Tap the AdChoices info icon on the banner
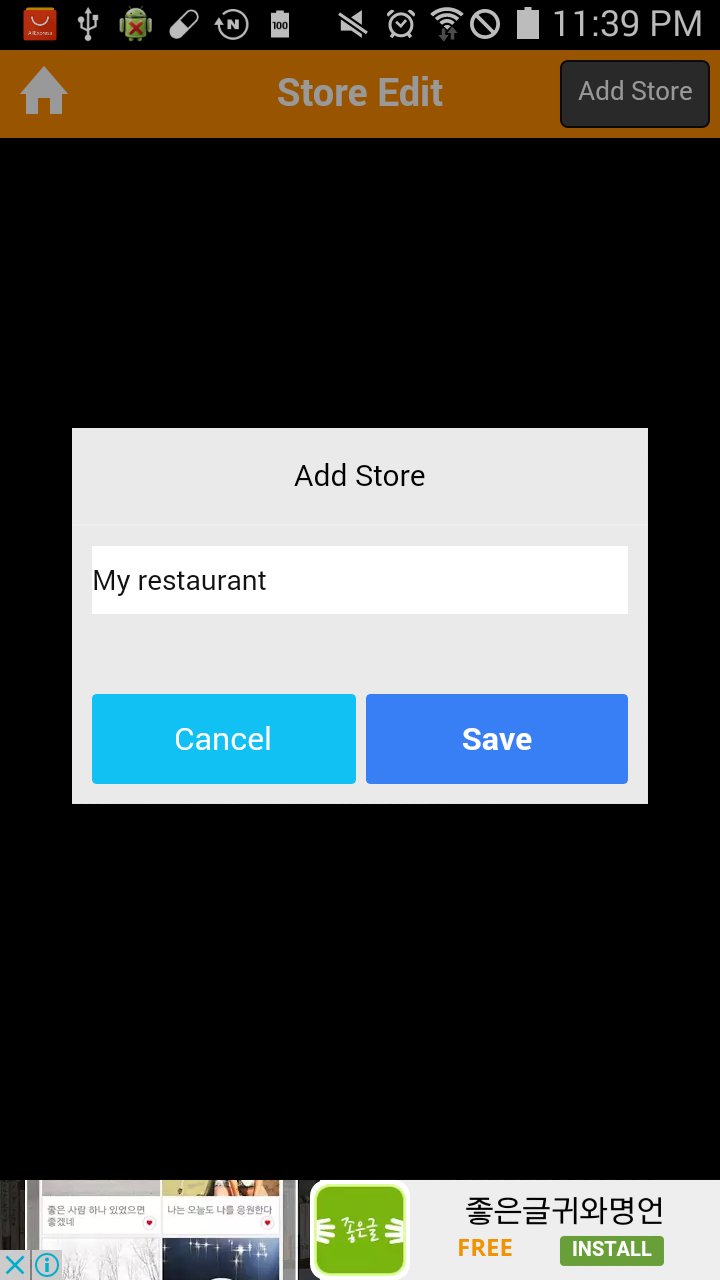 [46, 1266]
